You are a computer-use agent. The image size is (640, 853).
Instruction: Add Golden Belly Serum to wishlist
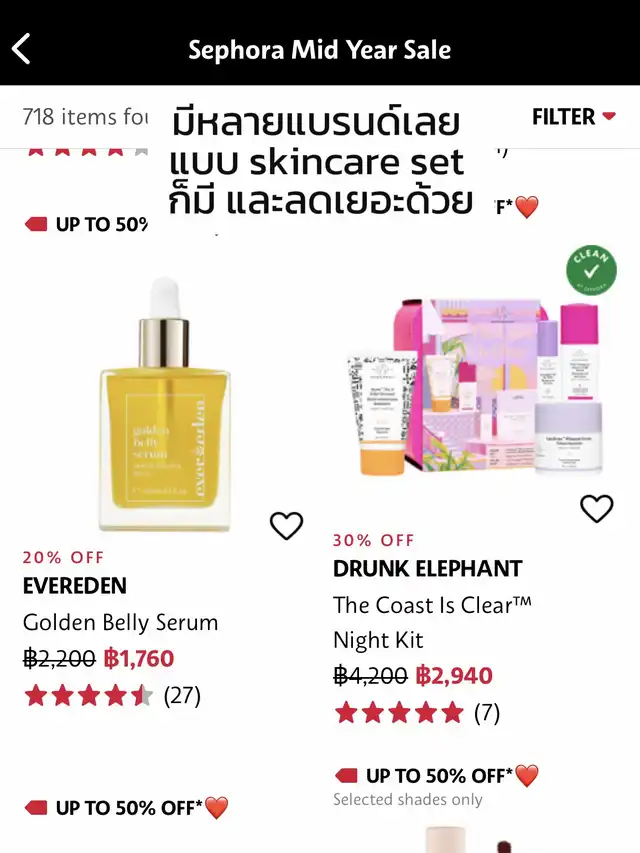287,525
